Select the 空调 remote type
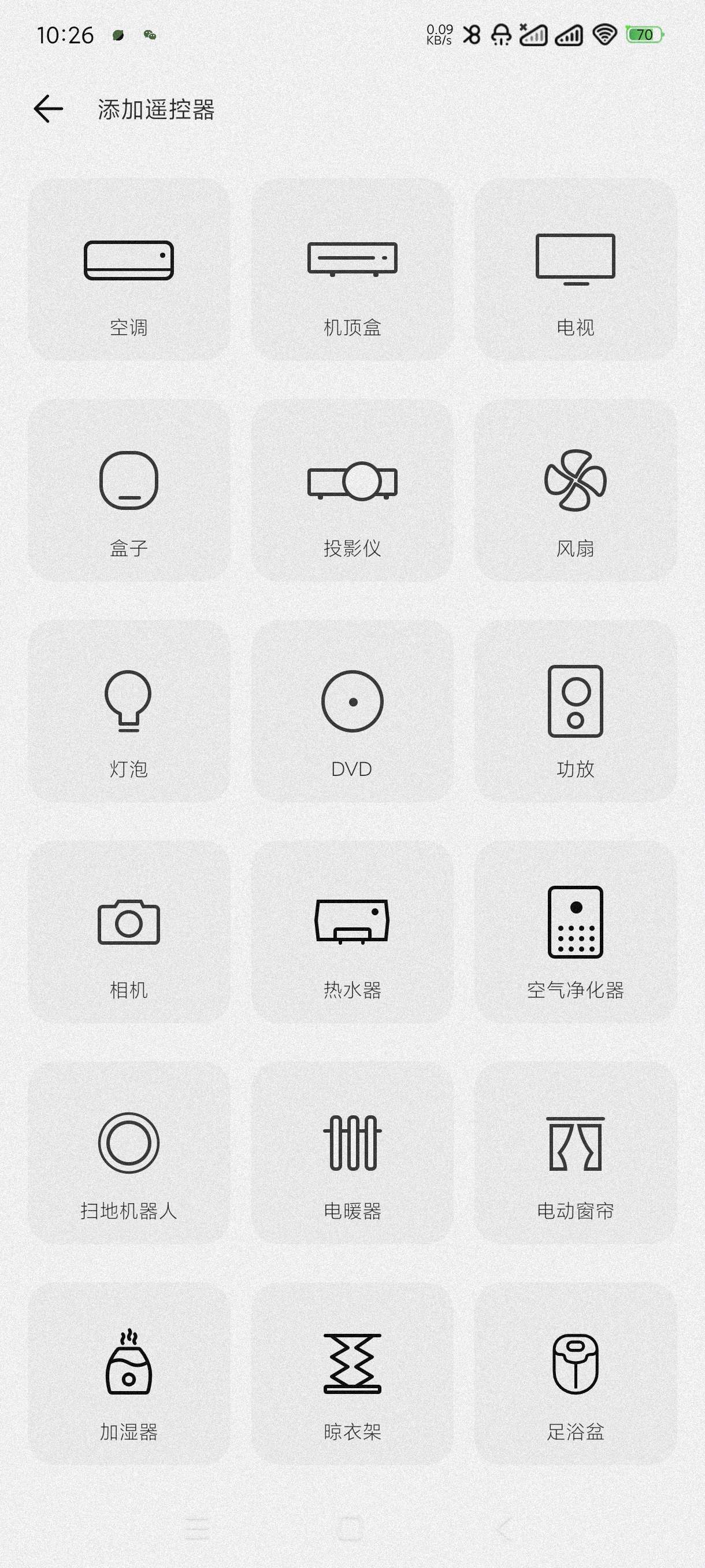705x1568 pixels. point(129,269)
